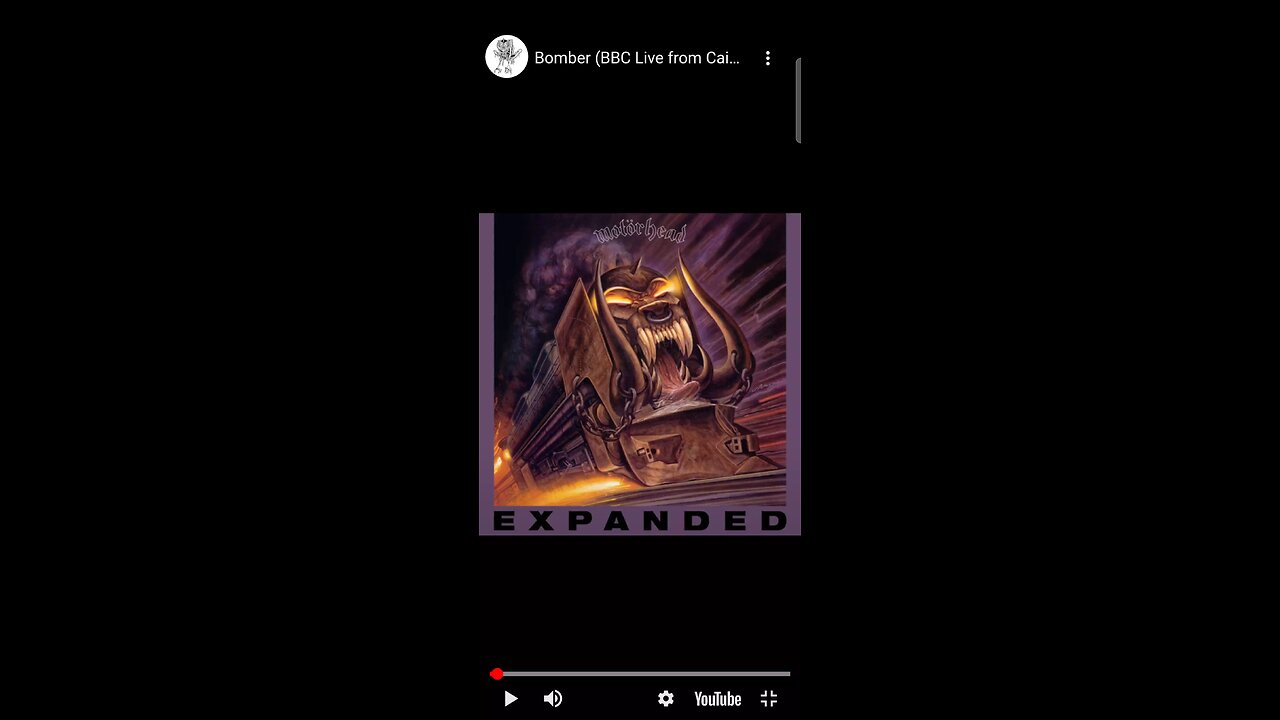Screen dimensions: 1280x720
Task: Open the video overflow menu
Action: tap(768, 58)
